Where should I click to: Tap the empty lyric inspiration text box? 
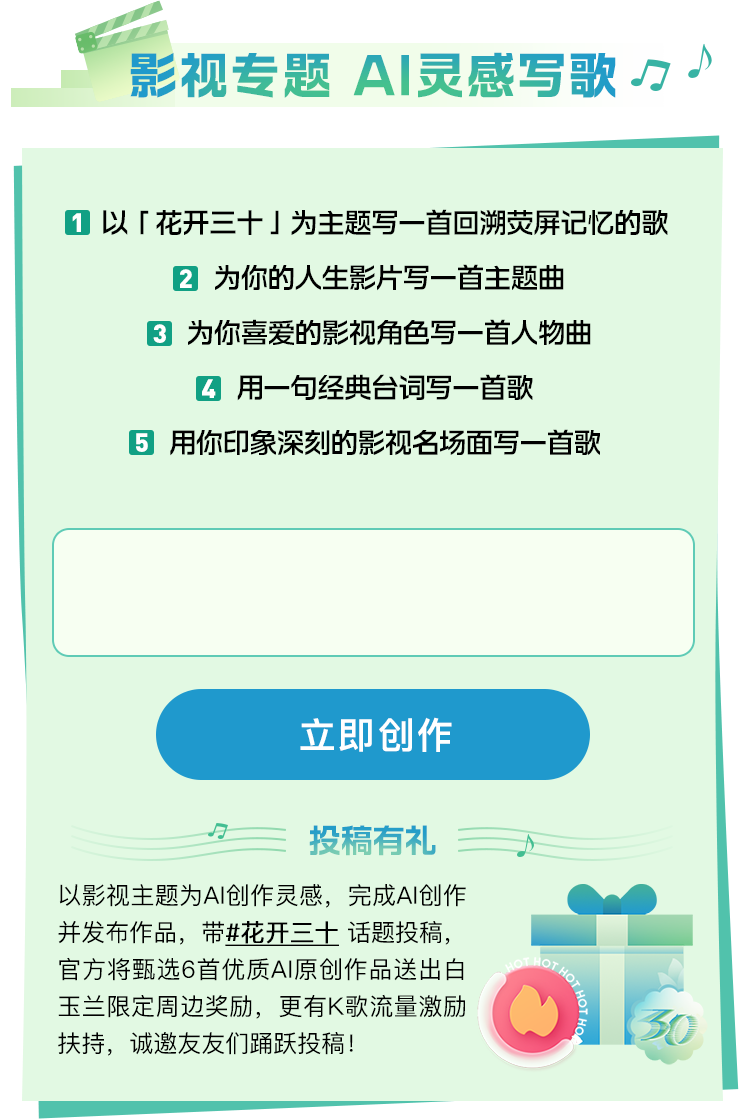[373, 592]
